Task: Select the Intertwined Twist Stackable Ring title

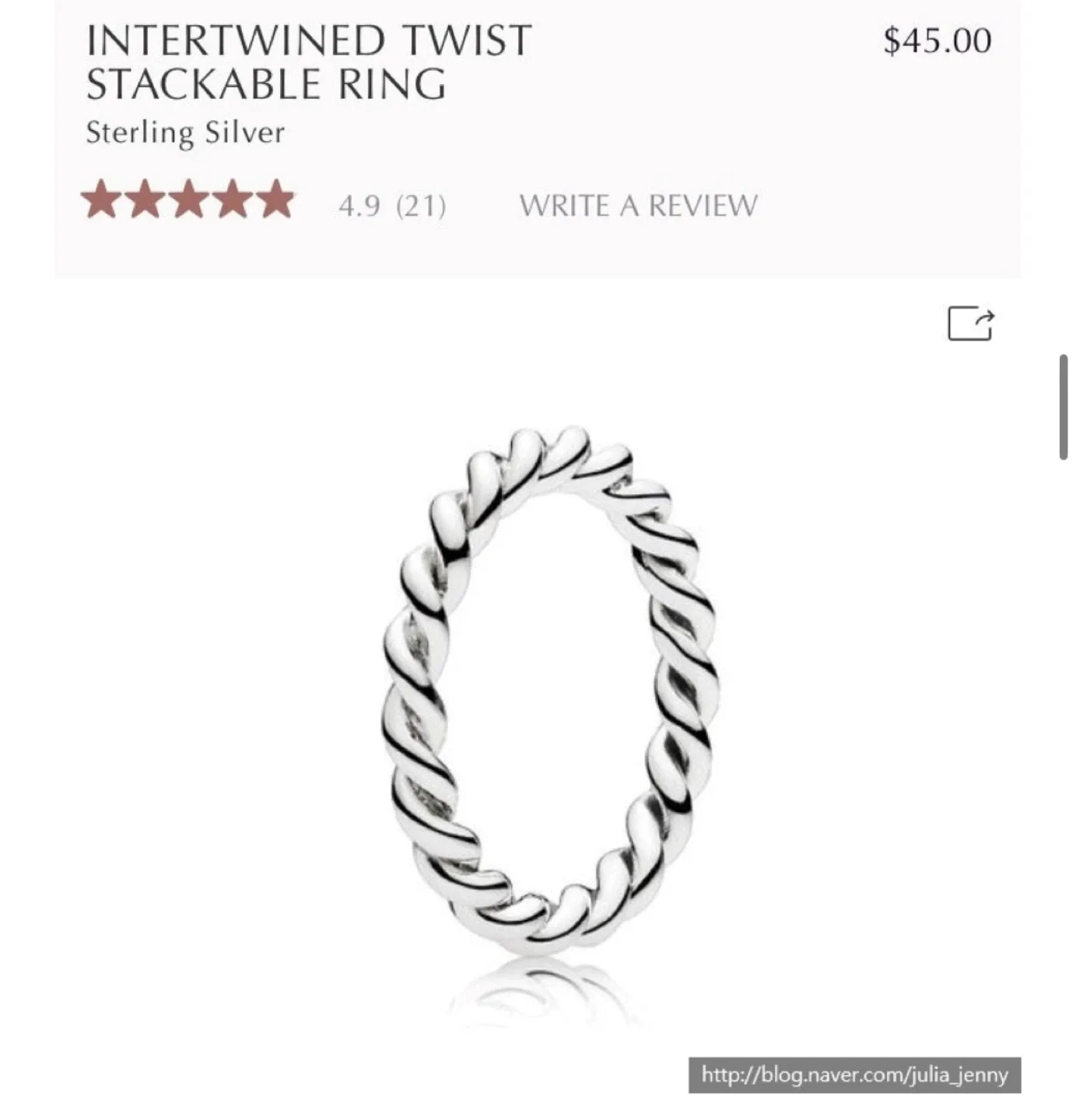Action: click(x=307, y=61)
